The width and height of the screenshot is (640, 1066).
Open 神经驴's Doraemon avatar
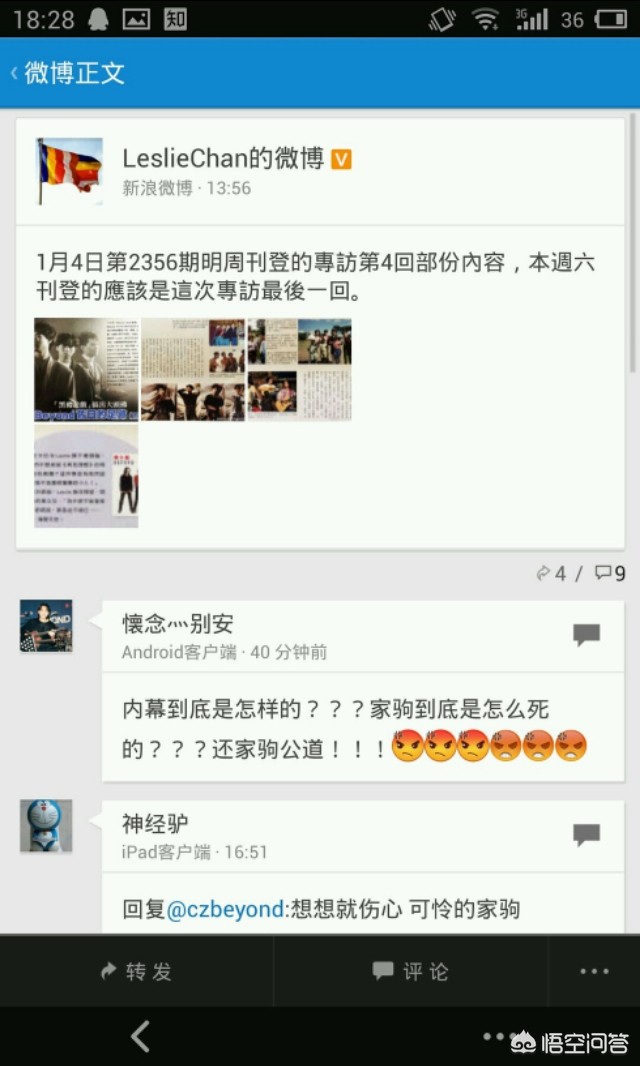(x=46, y=826)
